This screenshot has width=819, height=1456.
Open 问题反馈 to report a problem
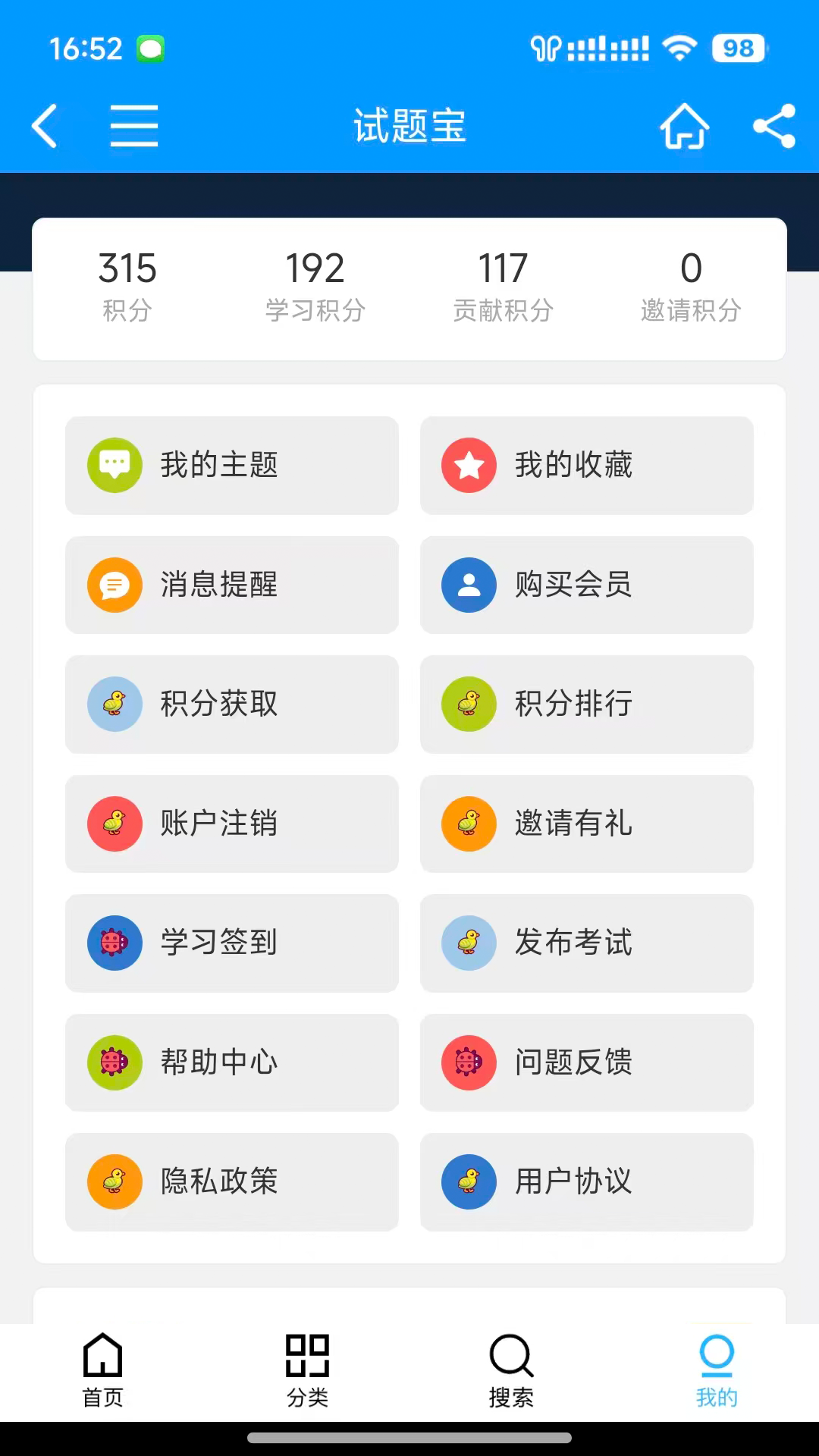click(x=586, y=1062)
